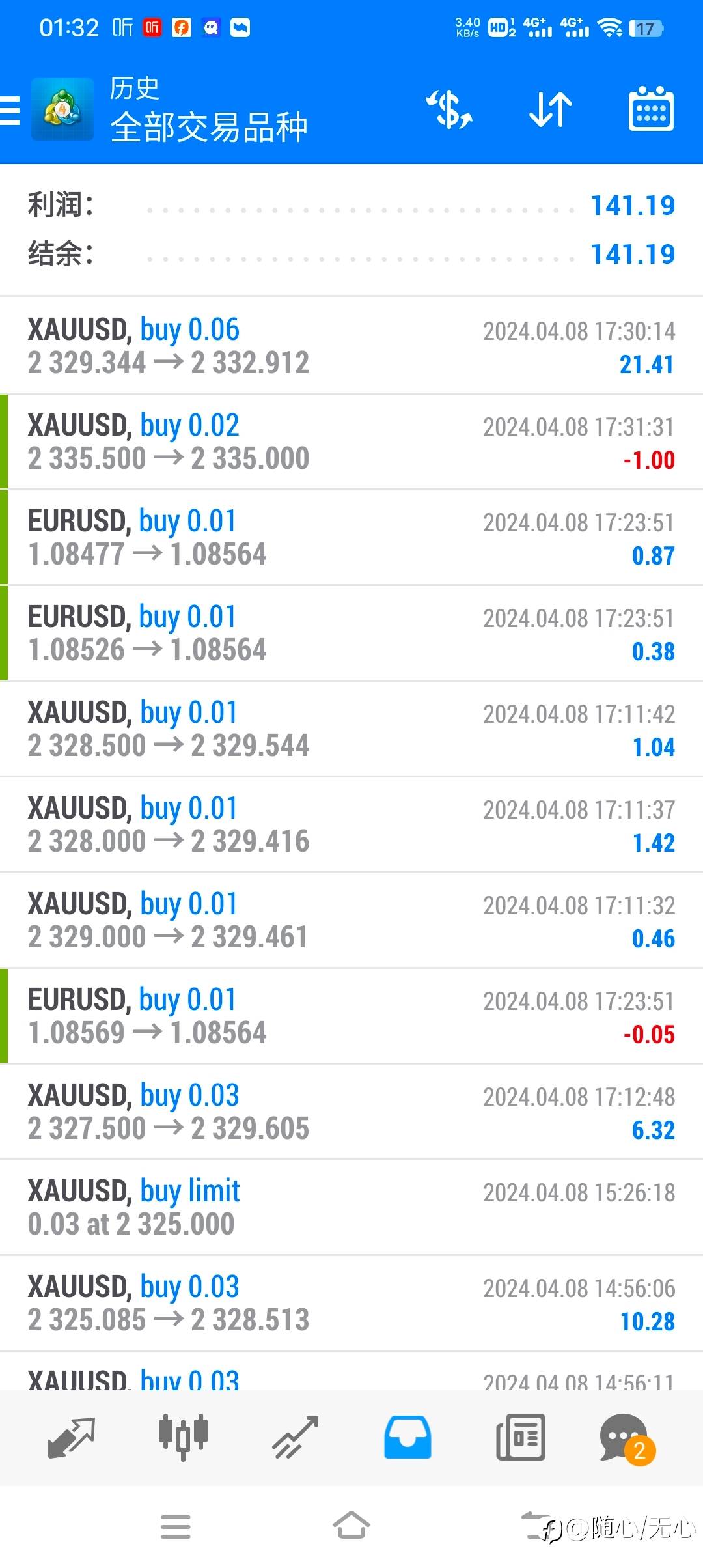Open the symbol filter with dollar icon
This screenshot has width=703, height=1568.
coord(450,109)
